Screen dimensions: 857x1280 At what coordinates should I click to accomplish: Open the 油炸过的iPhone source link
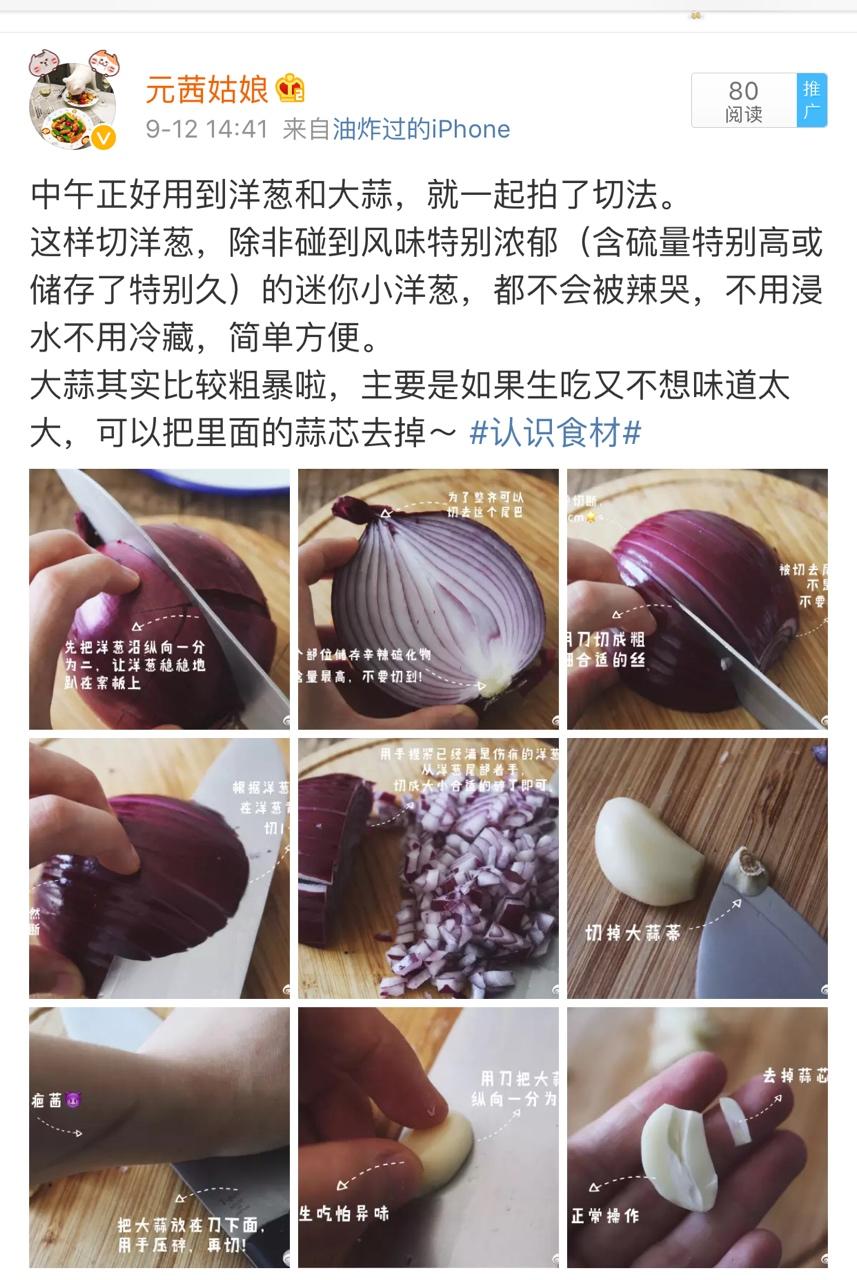click(x=421, y=129)
